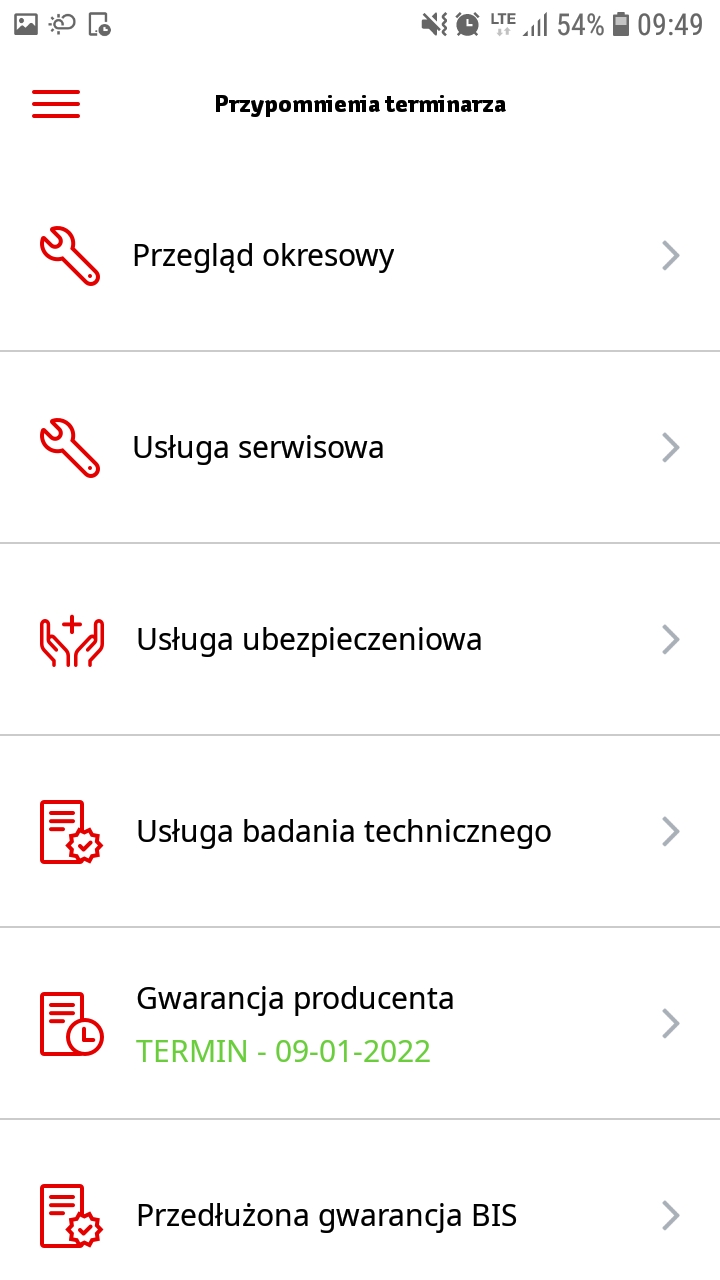The height and width of the screenshot is (1280, 720).
Task: Select the Usługa serwisowa row
Action: coord(360,447)
